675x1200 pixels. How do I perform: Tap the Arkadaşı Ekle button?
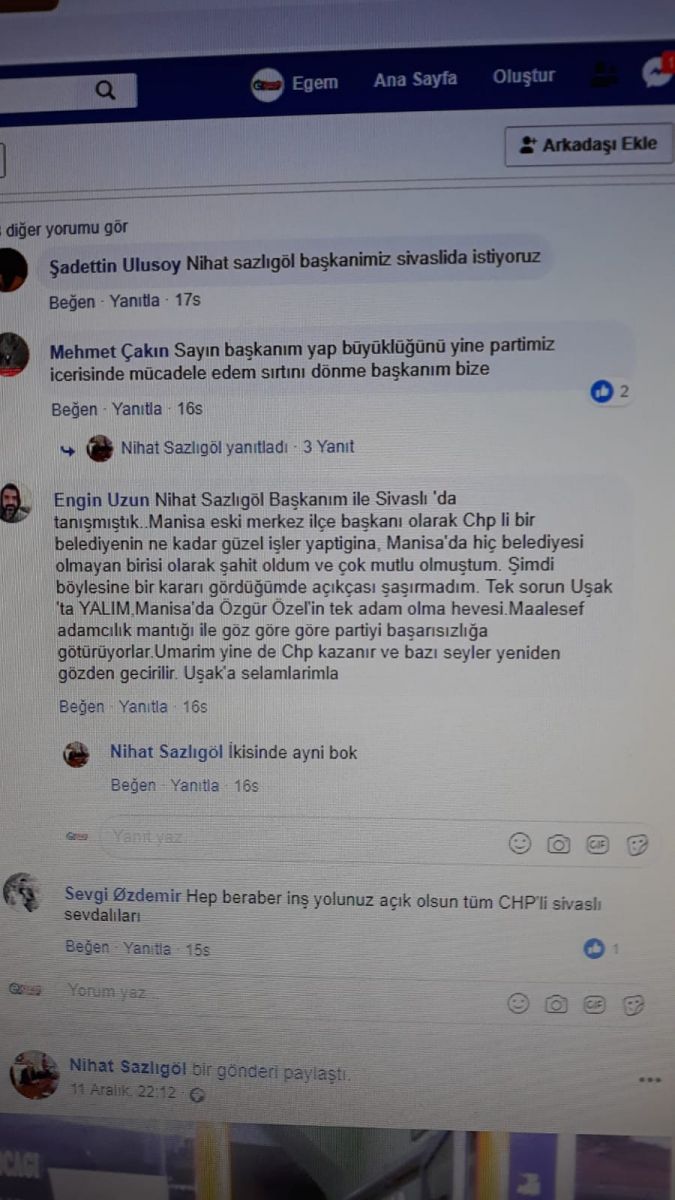(x=588, y=145)
